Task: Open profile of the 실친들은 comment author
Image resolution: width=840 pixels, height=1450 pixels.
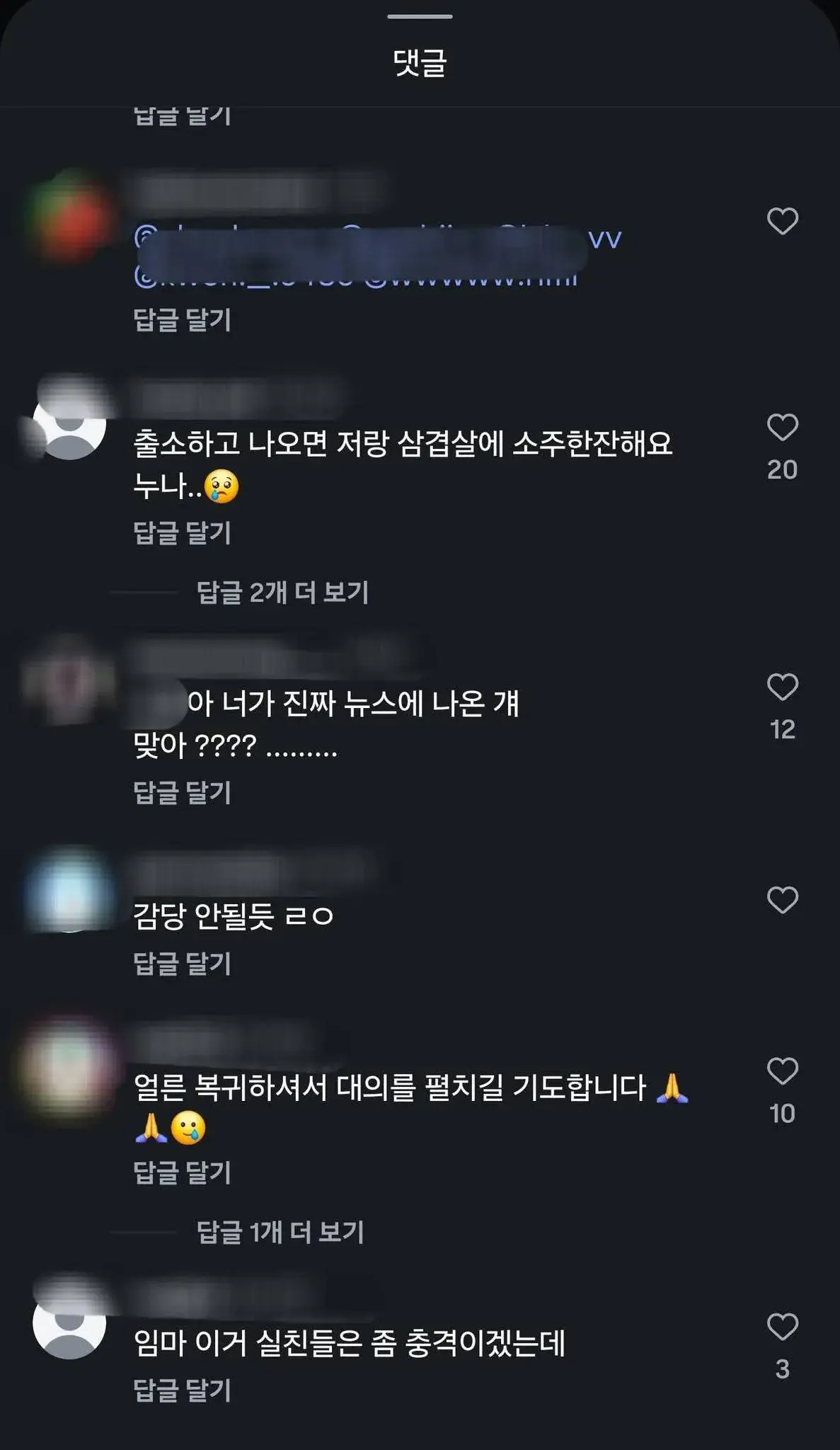Action: 69,1323
